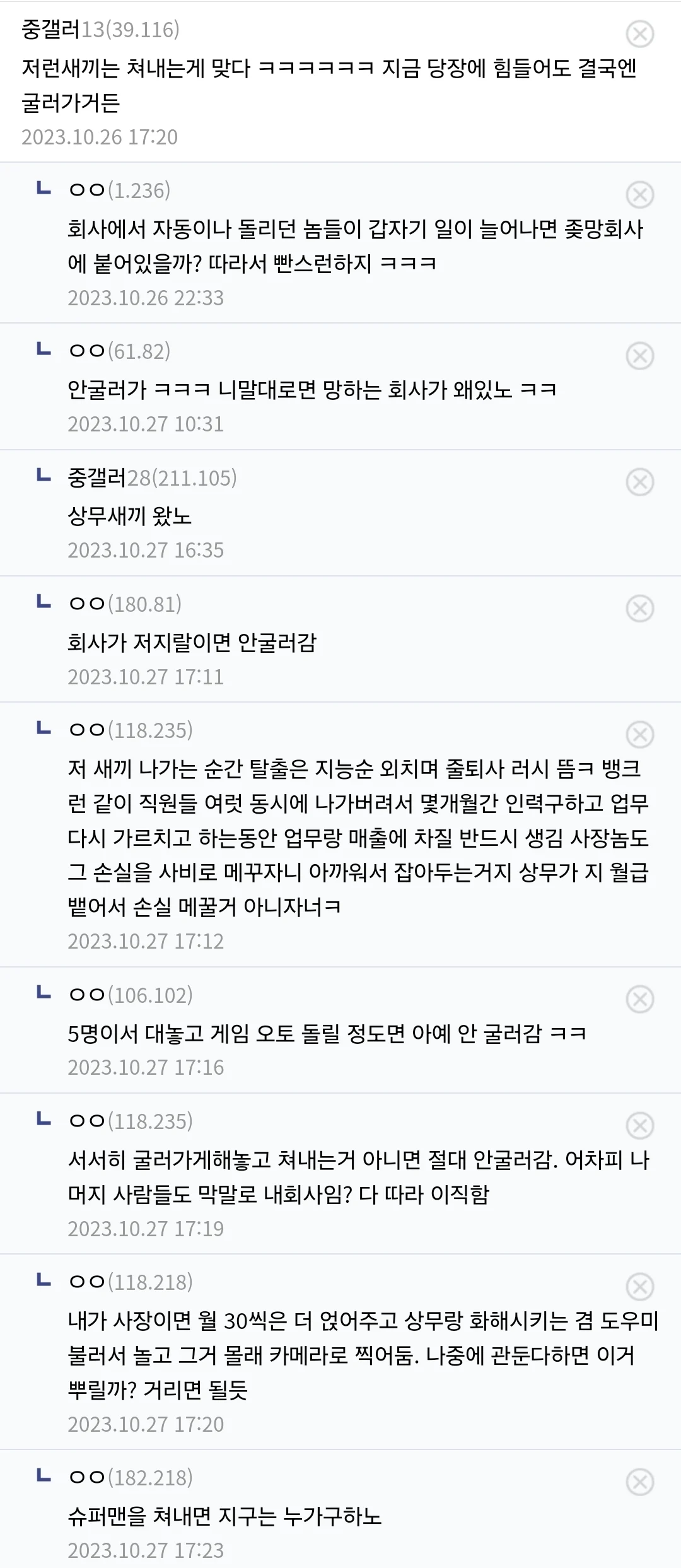Delete 중갤러13's comment from 17:20
This screenshot has height=1568, width=681.
tap(639, 33)
